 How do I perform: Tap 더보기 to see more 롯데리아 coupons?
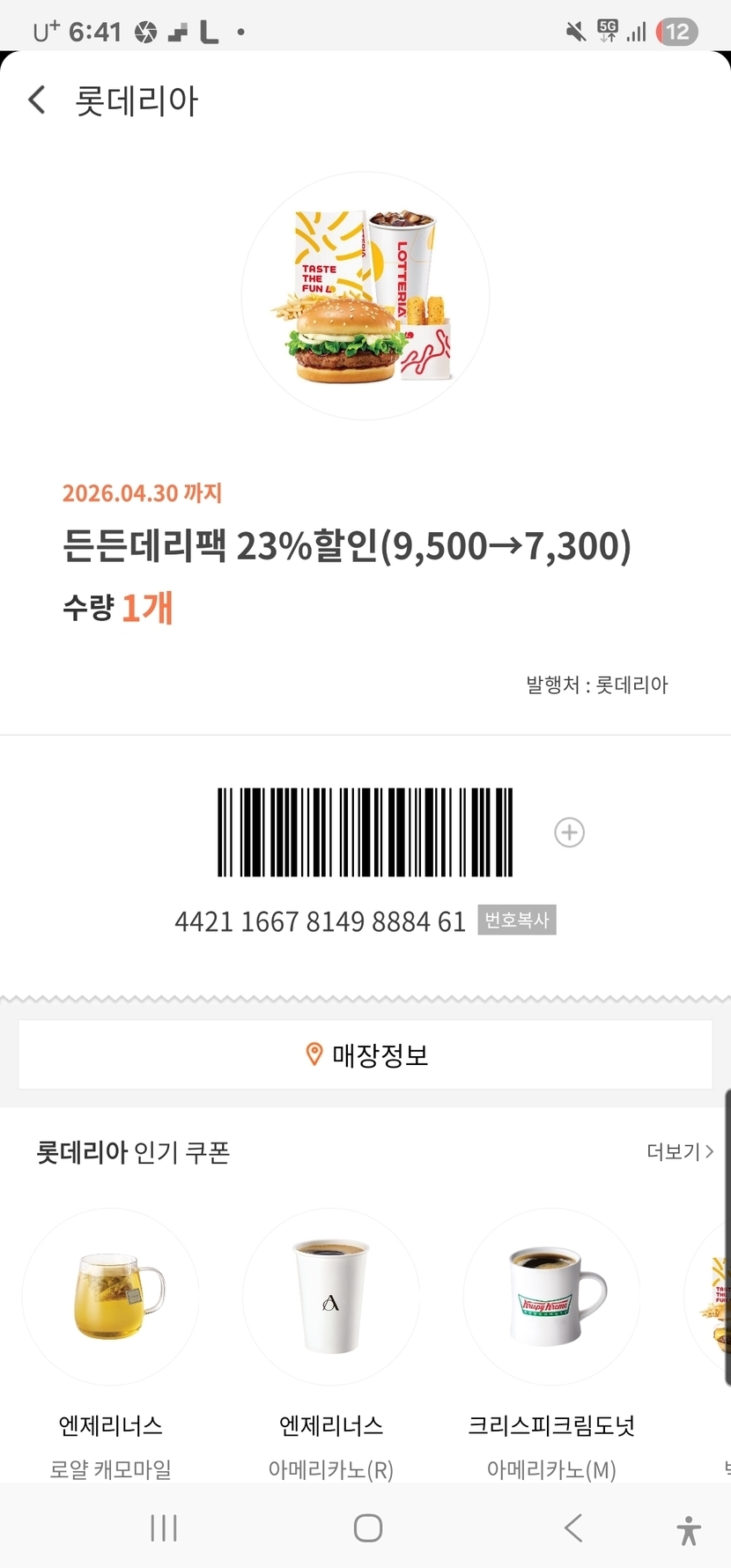[x=680, y=1151]
